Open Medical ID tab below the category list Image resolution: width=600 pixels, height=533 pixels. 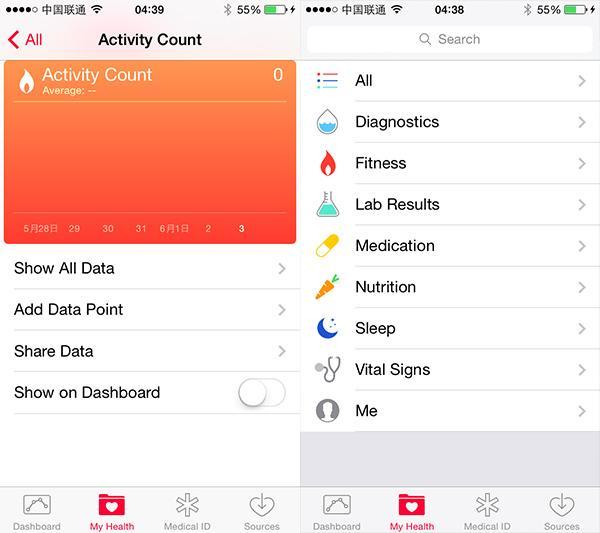click(x=487, y=511)
